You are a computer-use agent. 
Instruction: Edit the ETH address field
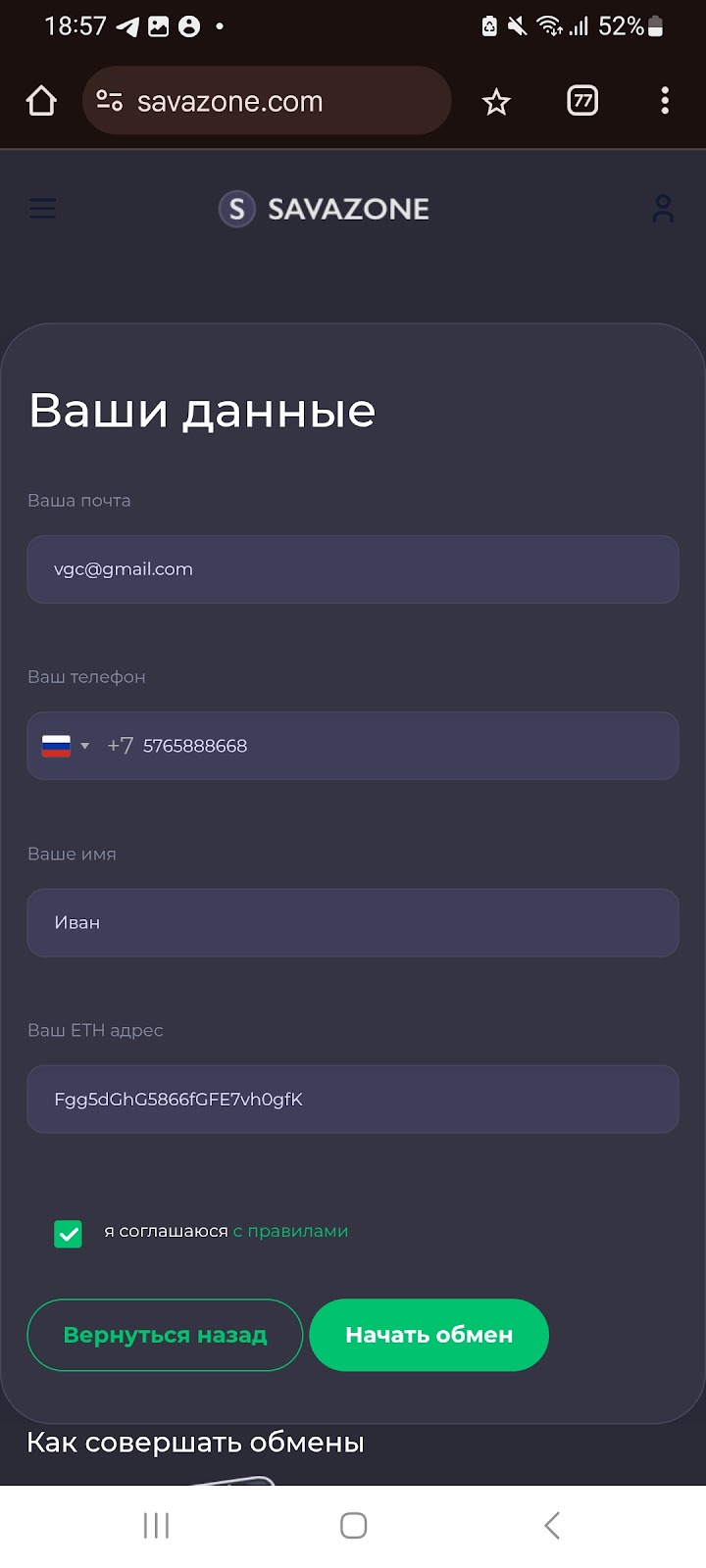point(353,1099)
